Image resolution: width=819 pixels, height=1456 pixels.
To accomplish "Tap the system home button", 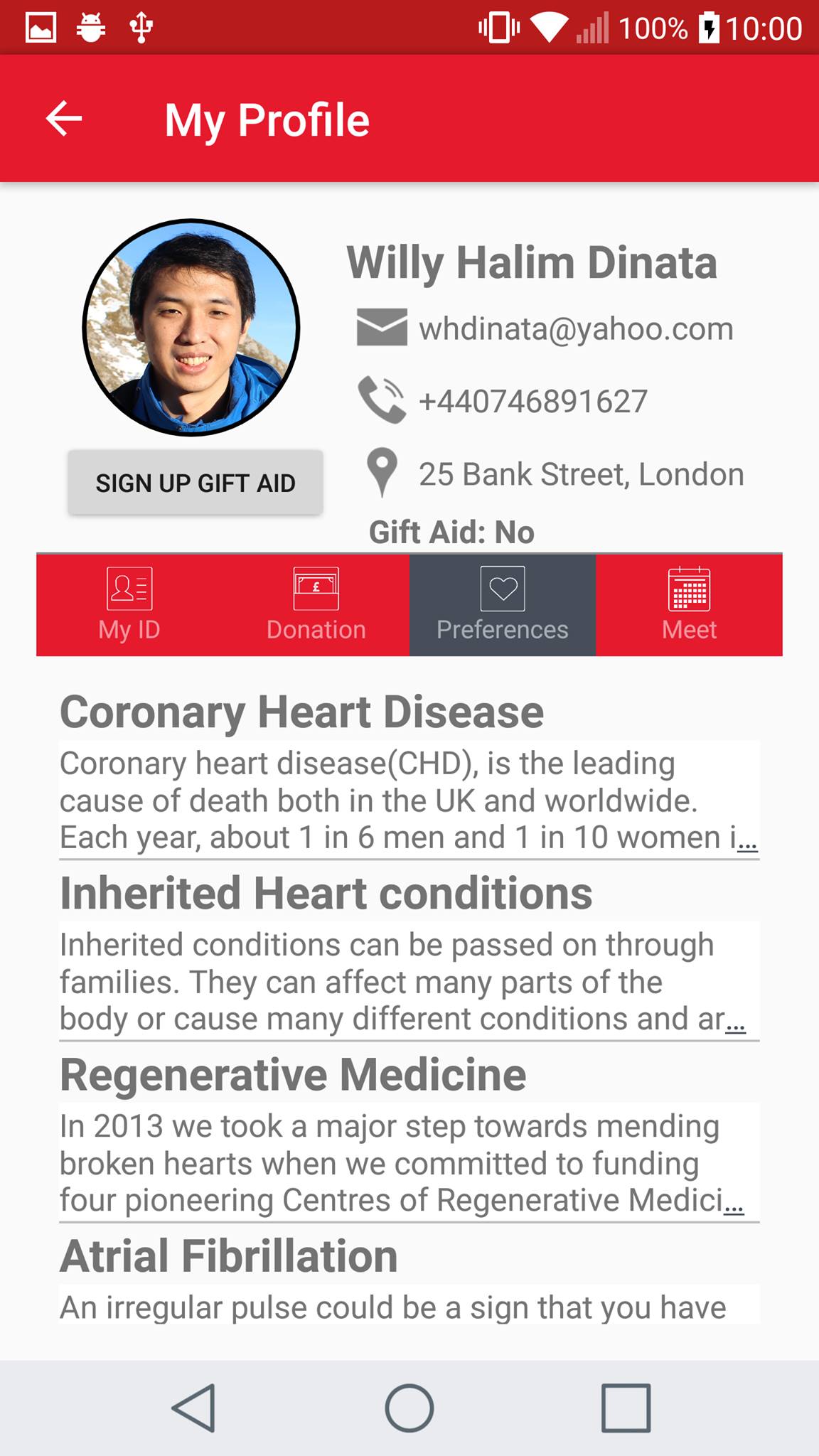I will pyautogui.click(x=409, y=1408).
